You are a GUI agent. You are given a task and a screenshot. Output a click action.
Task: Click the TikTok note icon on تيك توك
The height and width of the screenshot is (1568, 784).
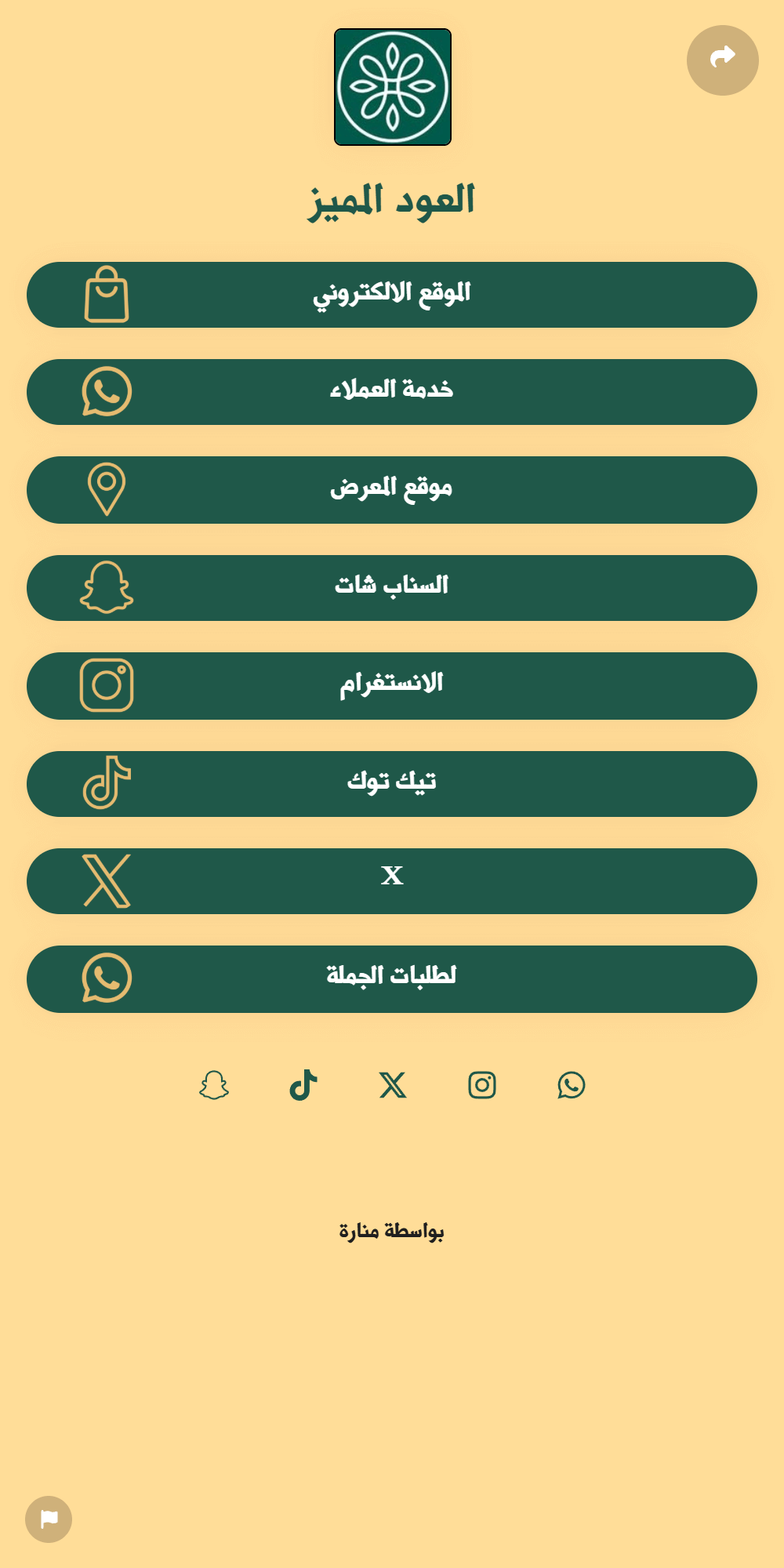[107, 783]
